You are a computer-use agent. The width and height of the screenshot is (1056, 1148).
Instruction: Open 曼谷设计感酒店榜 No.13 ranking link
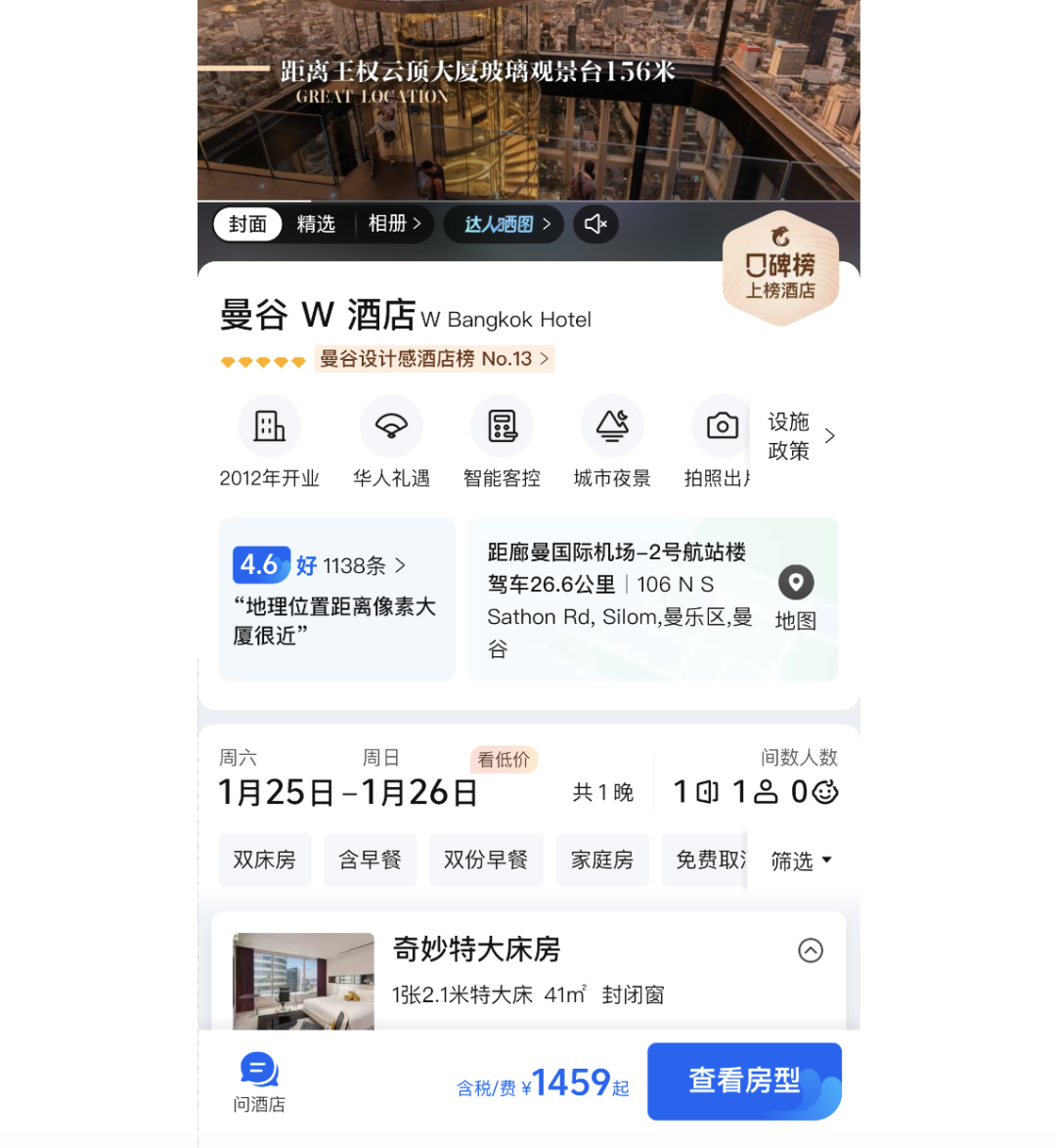click(x=434, y=359)
